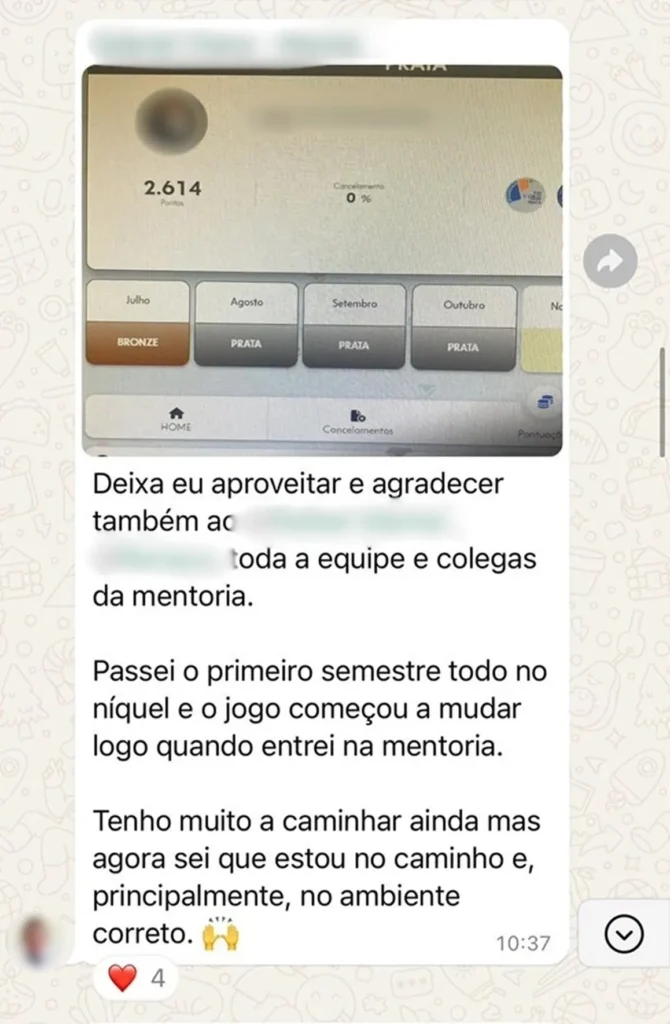
Task: Open the dashboard photo in the message
Action: click(322, 260)
